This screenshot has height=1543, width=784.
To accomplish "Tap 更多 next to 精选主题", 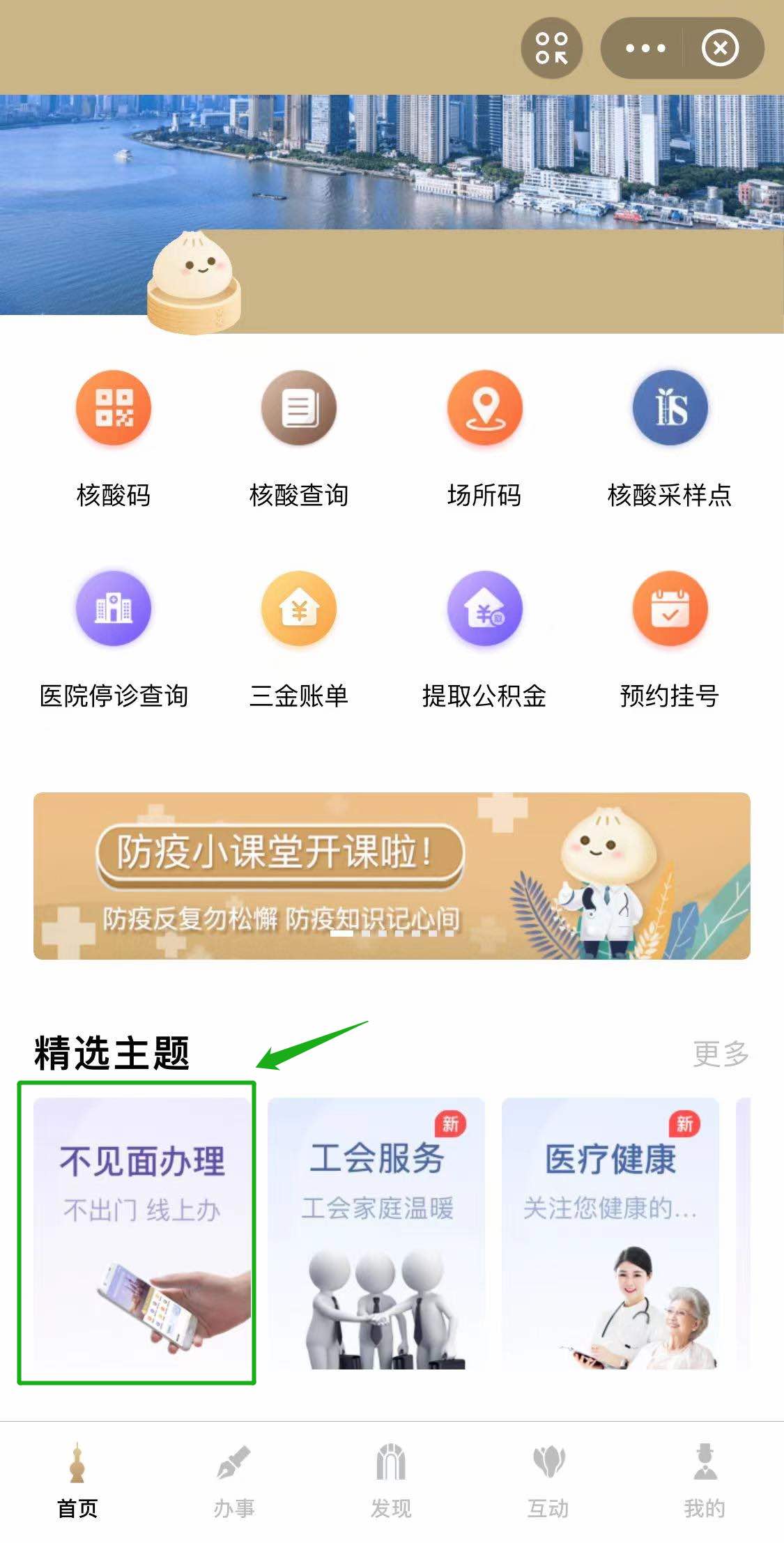I will 721,1053.
